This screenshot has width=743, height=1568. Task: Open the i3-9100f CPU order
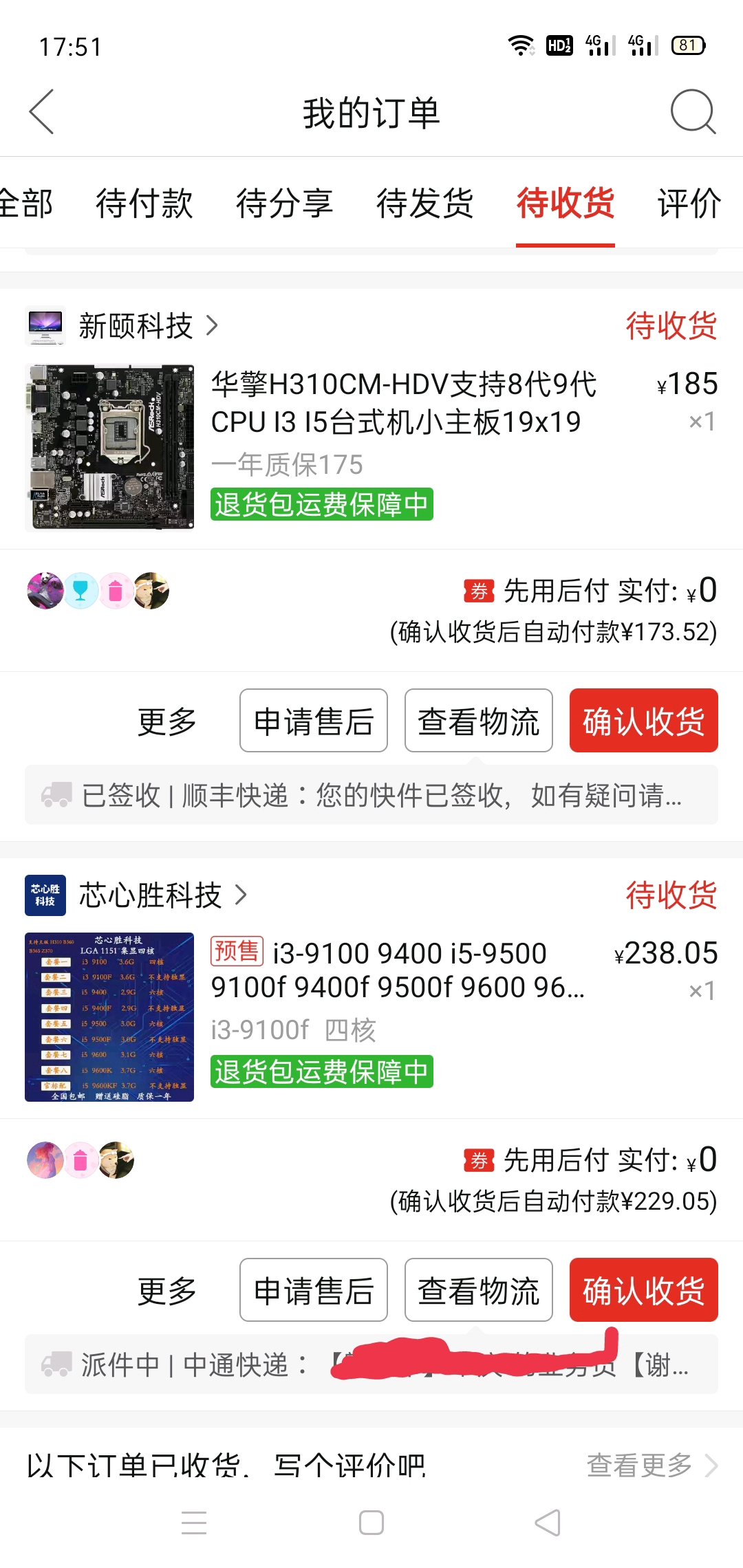(371, 1017)
